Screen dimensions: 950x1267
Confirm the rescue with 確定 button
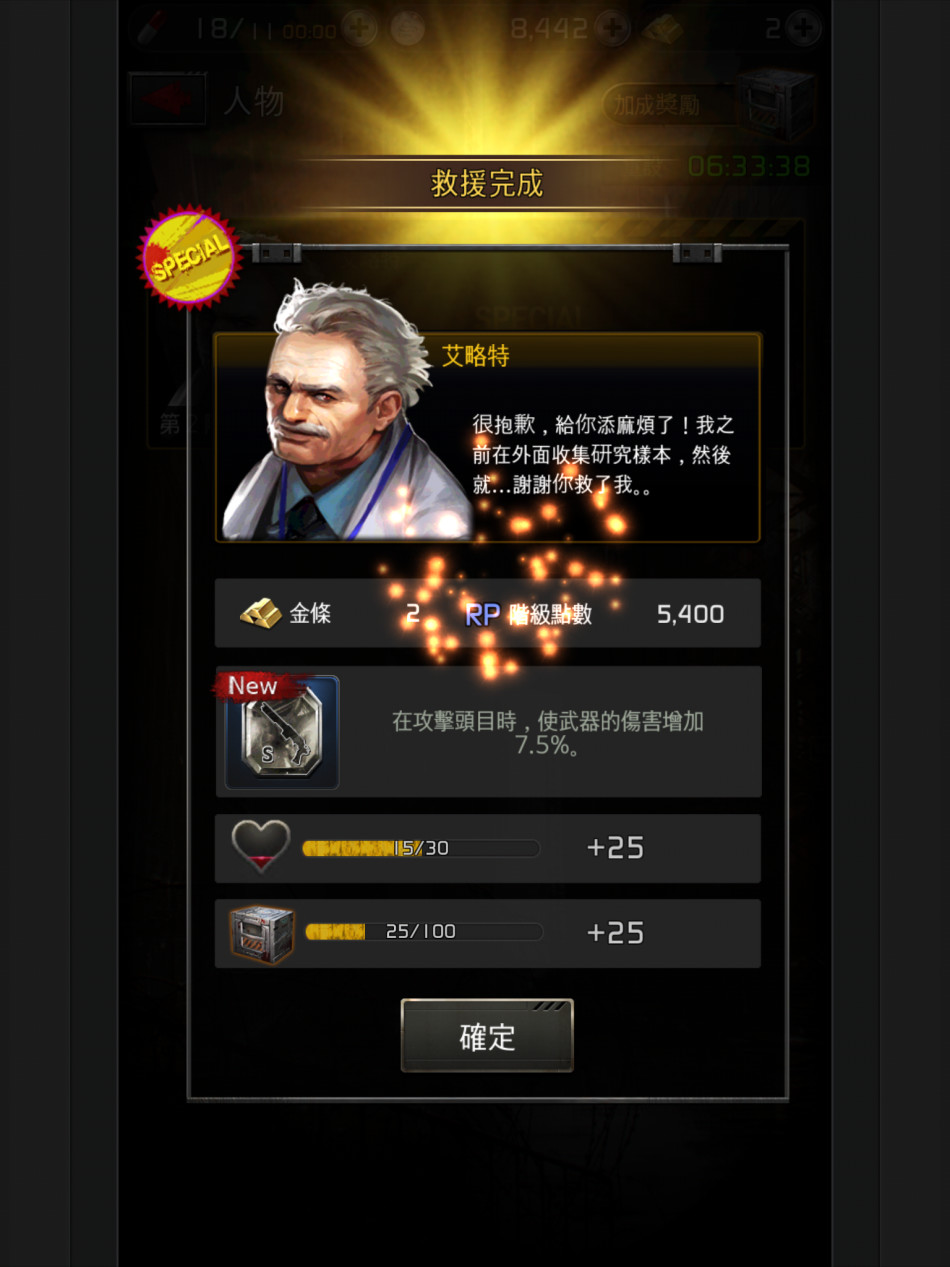[x=487, y=1036]
